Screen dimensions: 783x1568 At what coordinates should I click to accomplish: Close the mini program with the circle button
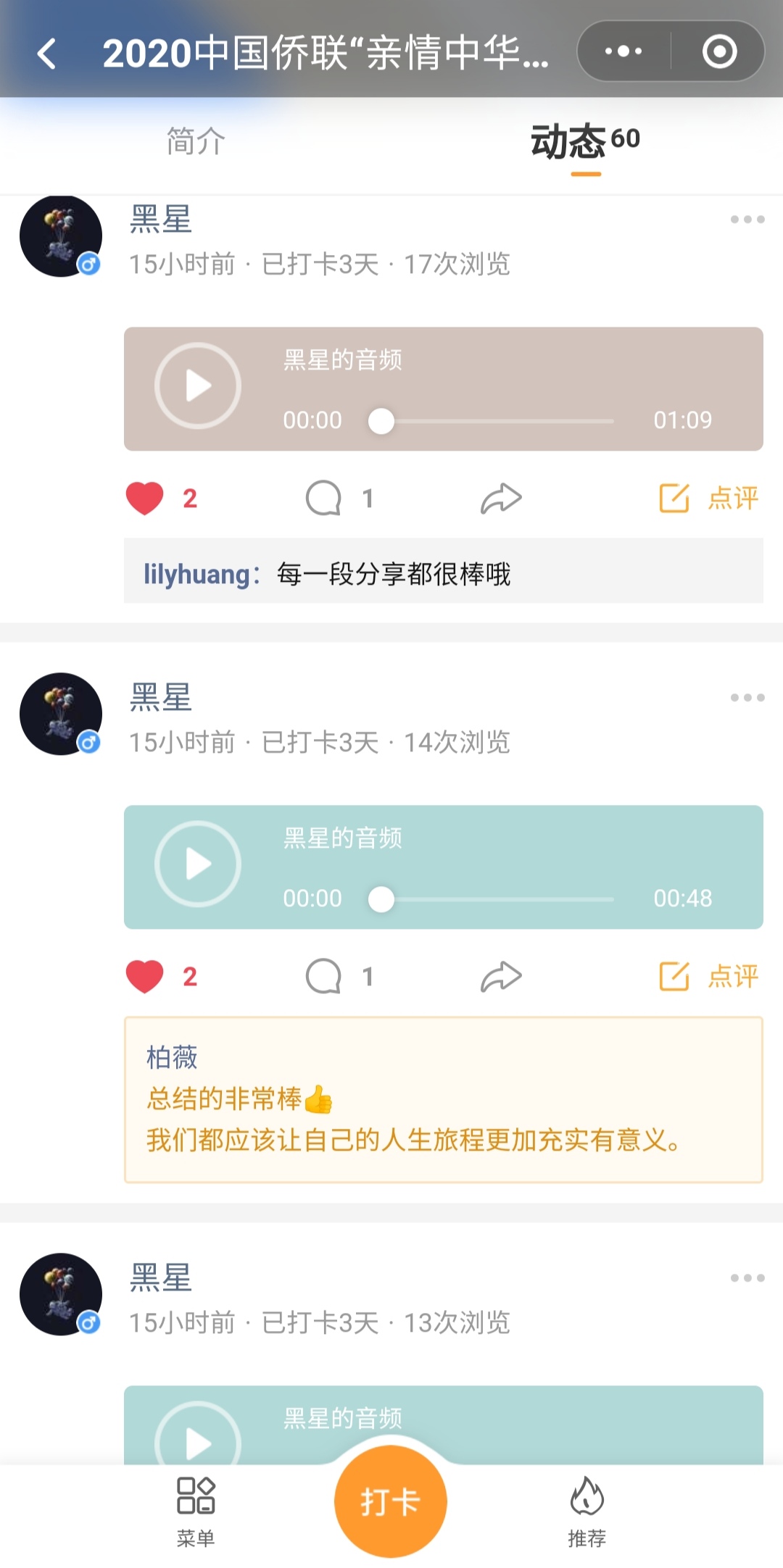coord(719,51)
